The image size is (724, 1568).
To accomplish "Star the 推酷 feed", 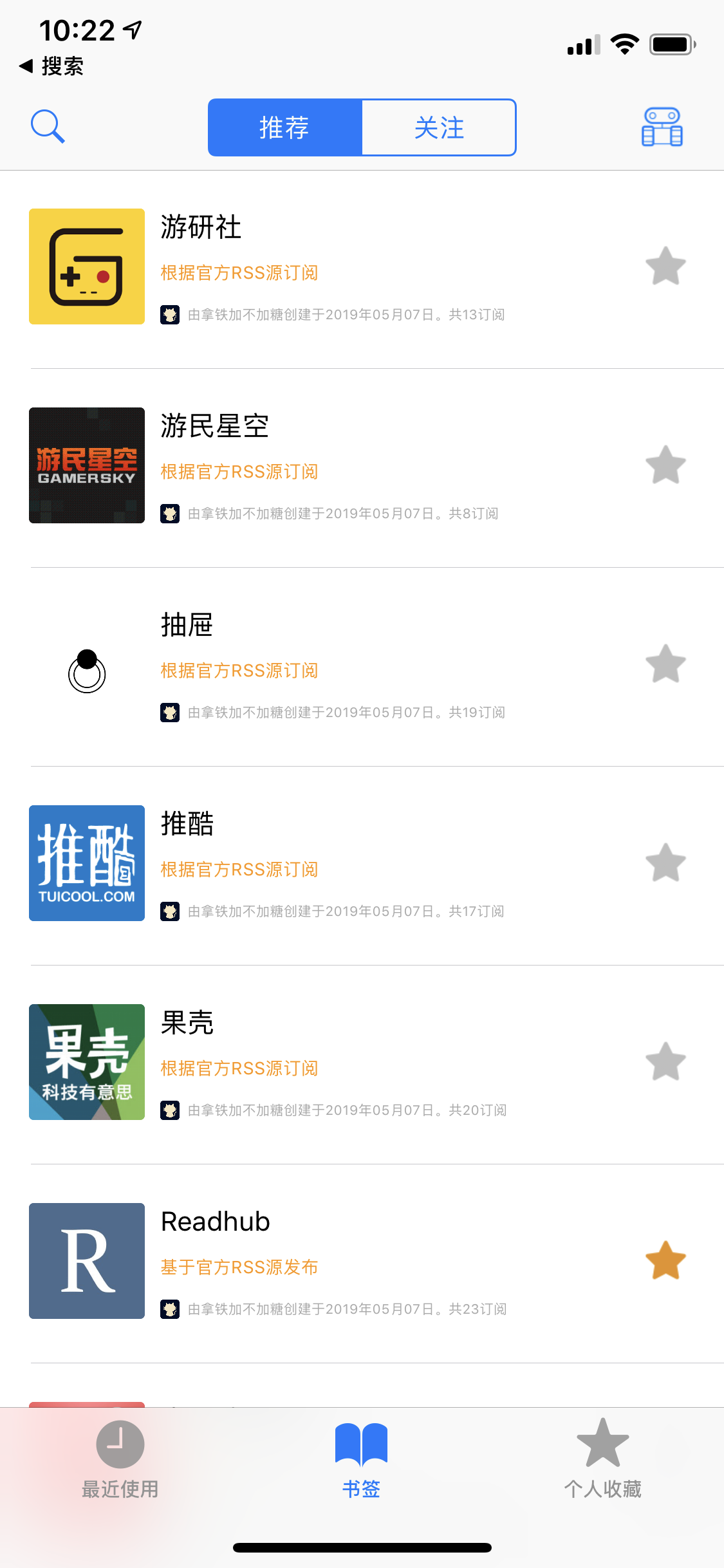I will [x=665, y=863].
